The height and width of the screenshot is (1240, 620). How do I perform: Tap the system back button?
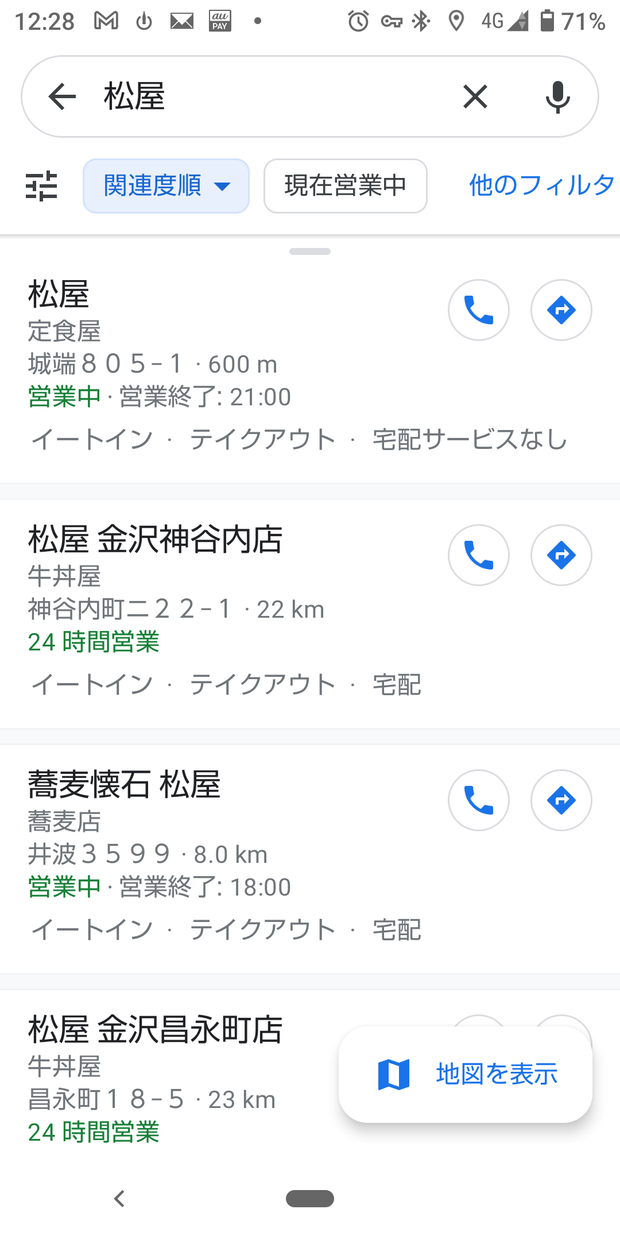(119, 1198)
